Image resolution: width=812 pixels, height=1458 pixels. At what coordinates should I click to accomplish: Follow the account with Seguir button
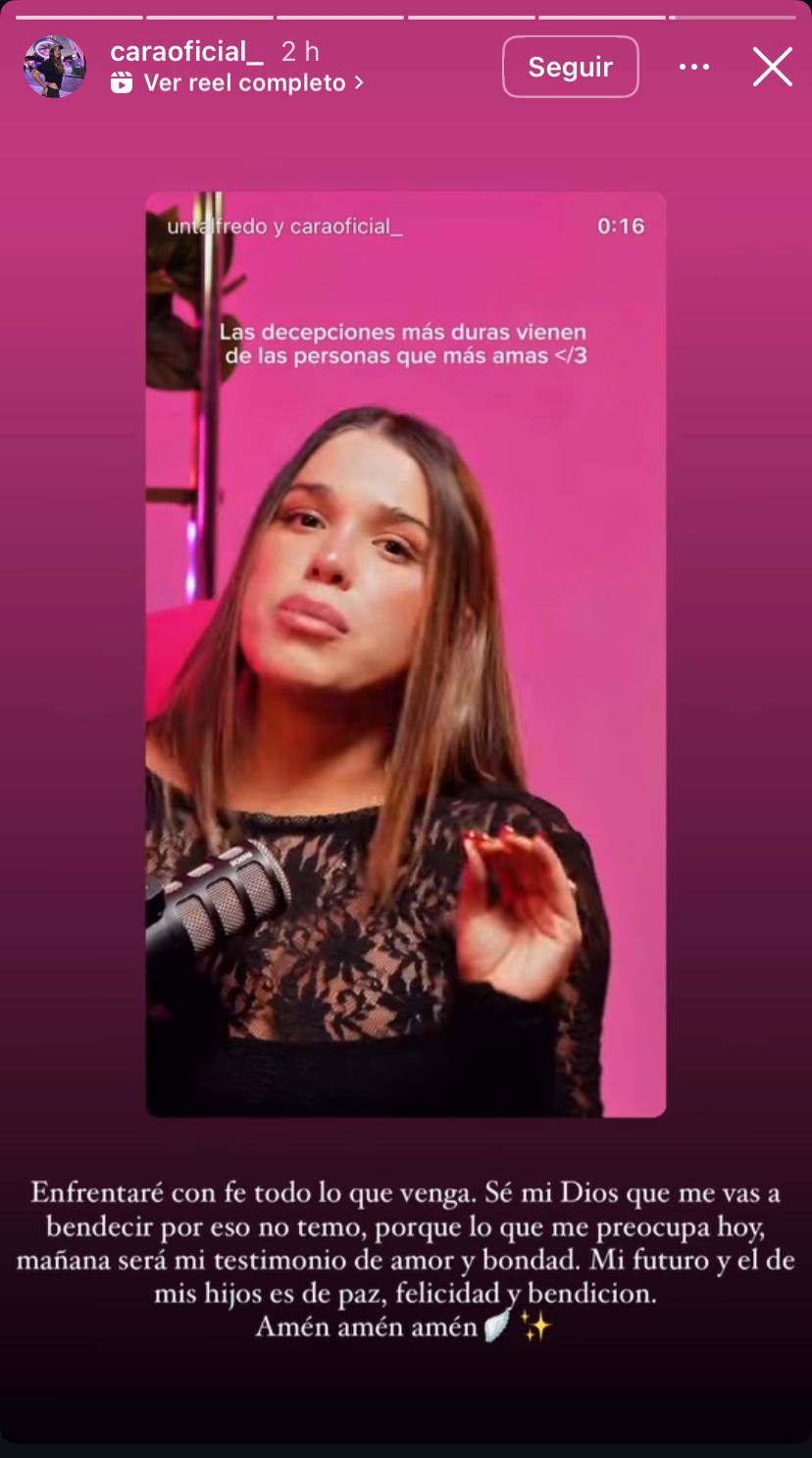point(570,67)
